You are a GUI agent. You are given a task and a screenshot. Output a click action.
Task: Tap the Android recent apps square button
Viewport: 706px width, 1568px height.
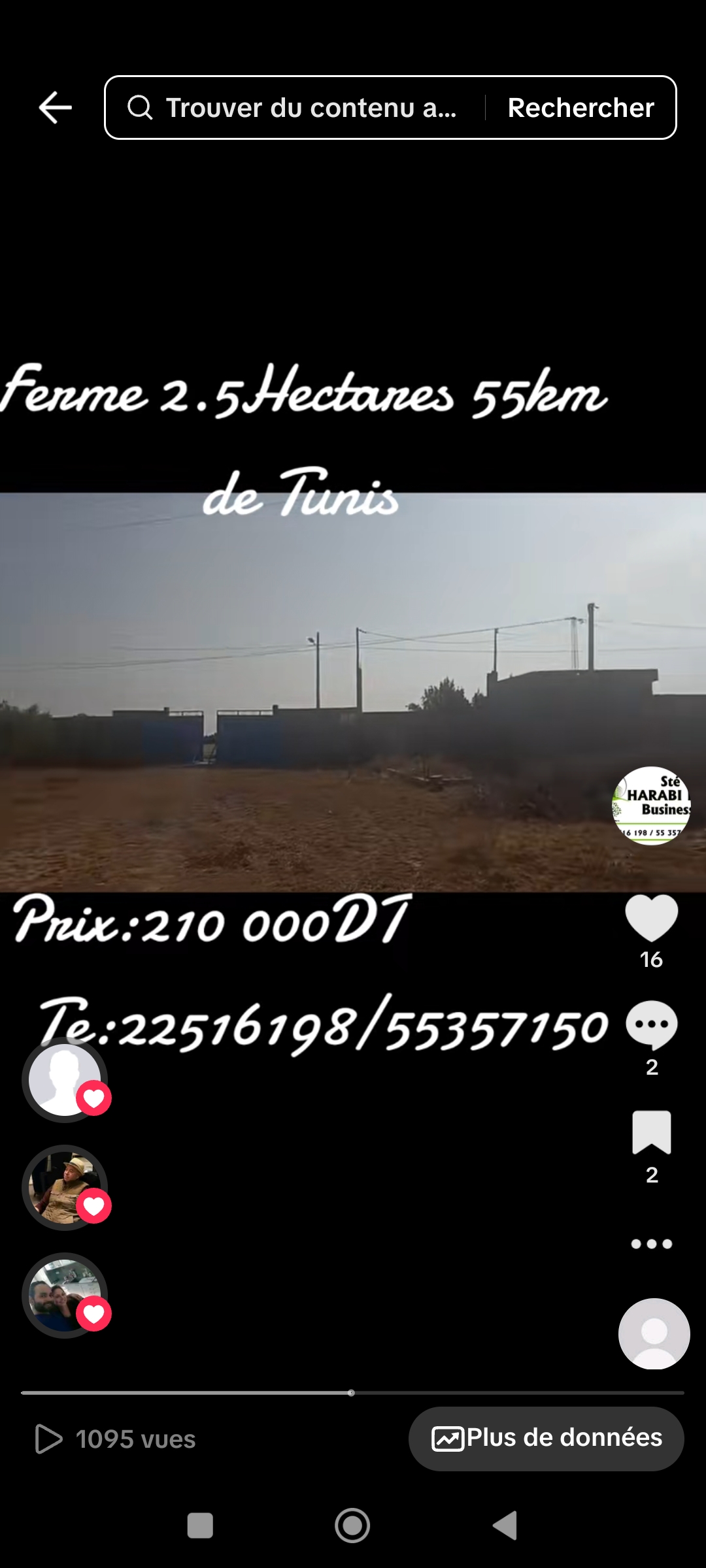pos(201,1526)
